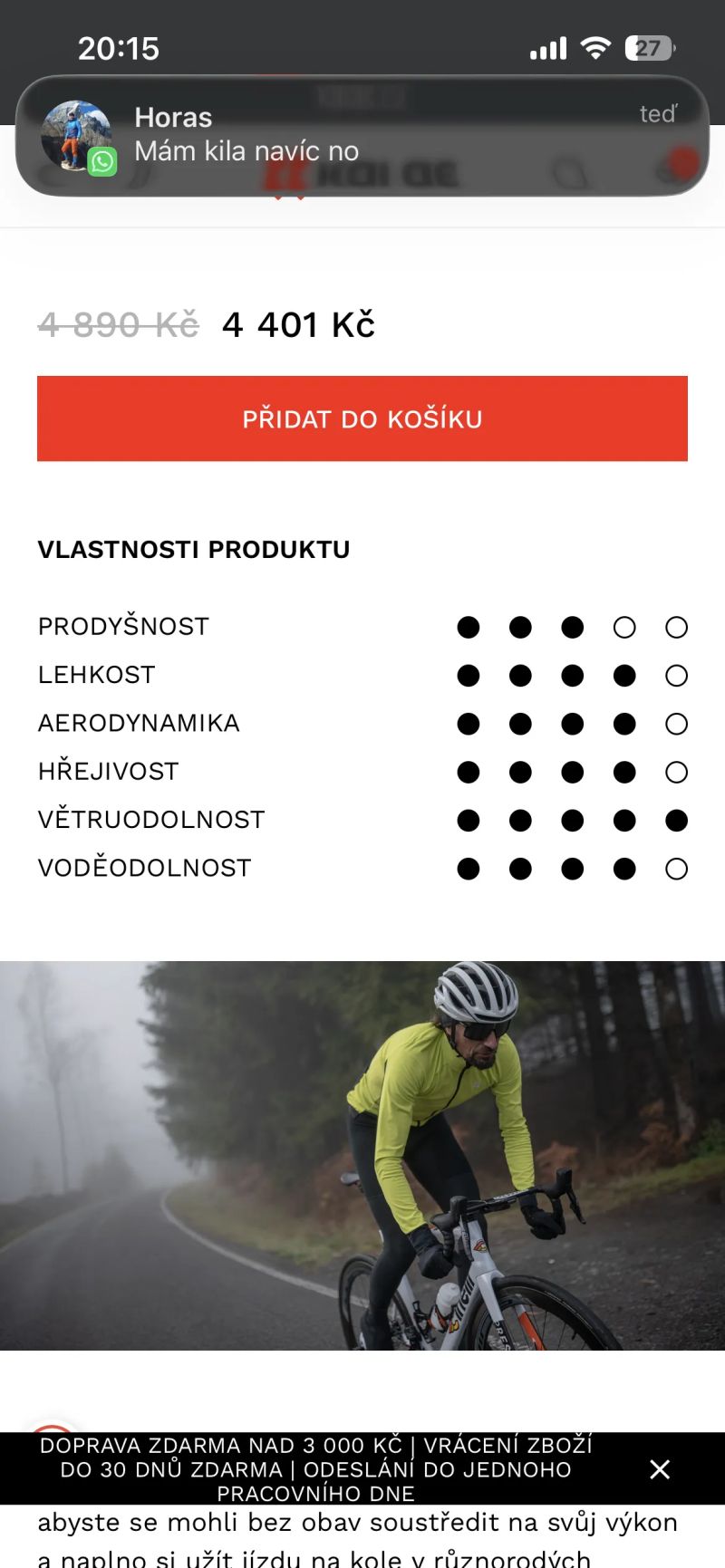
Task: Select the fifth dot for VODĚODOLNOST
Action: (x=676, y=869)
